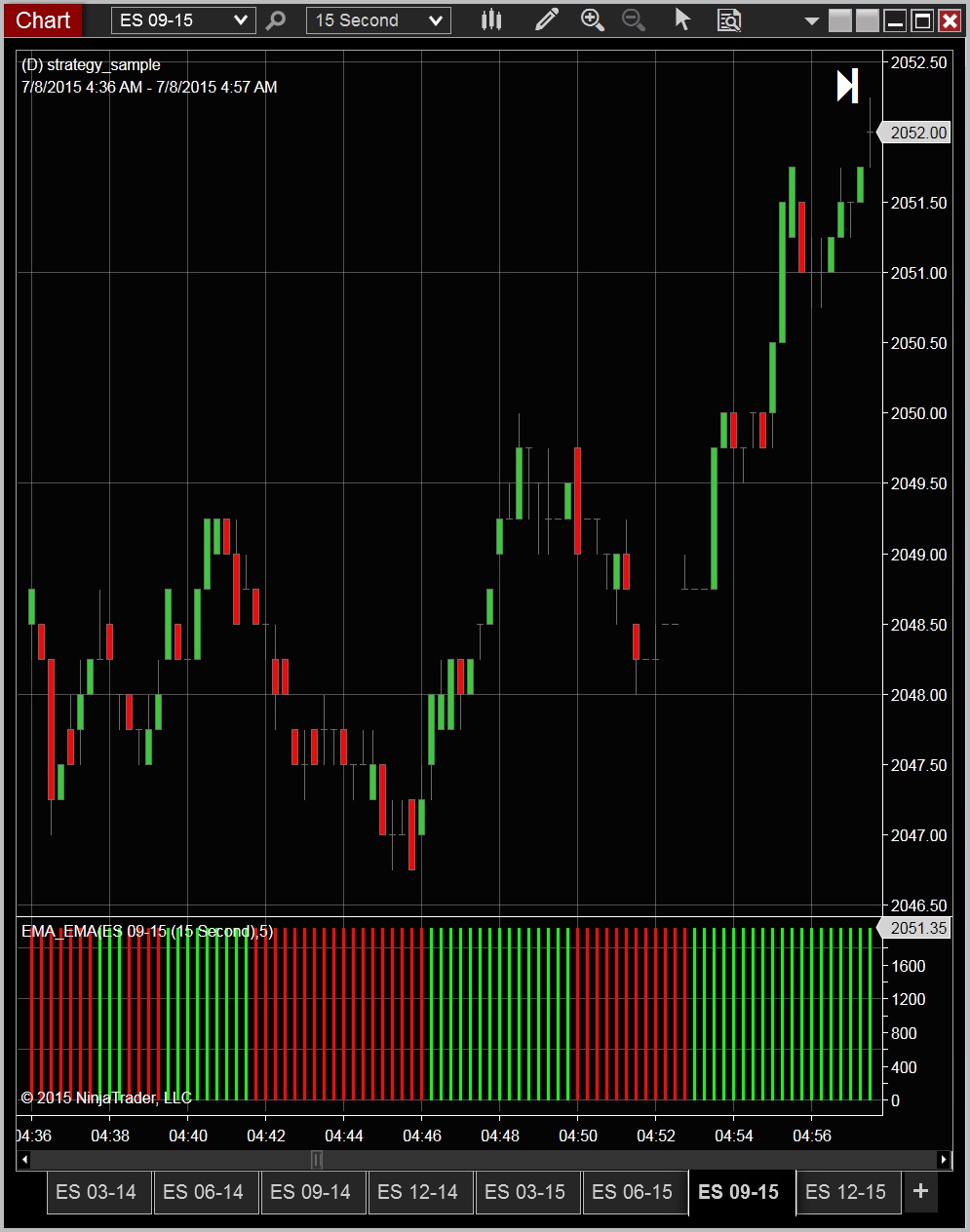
Task: Open the 15 Second interval dropdown
Action: (x=378, y=20)
